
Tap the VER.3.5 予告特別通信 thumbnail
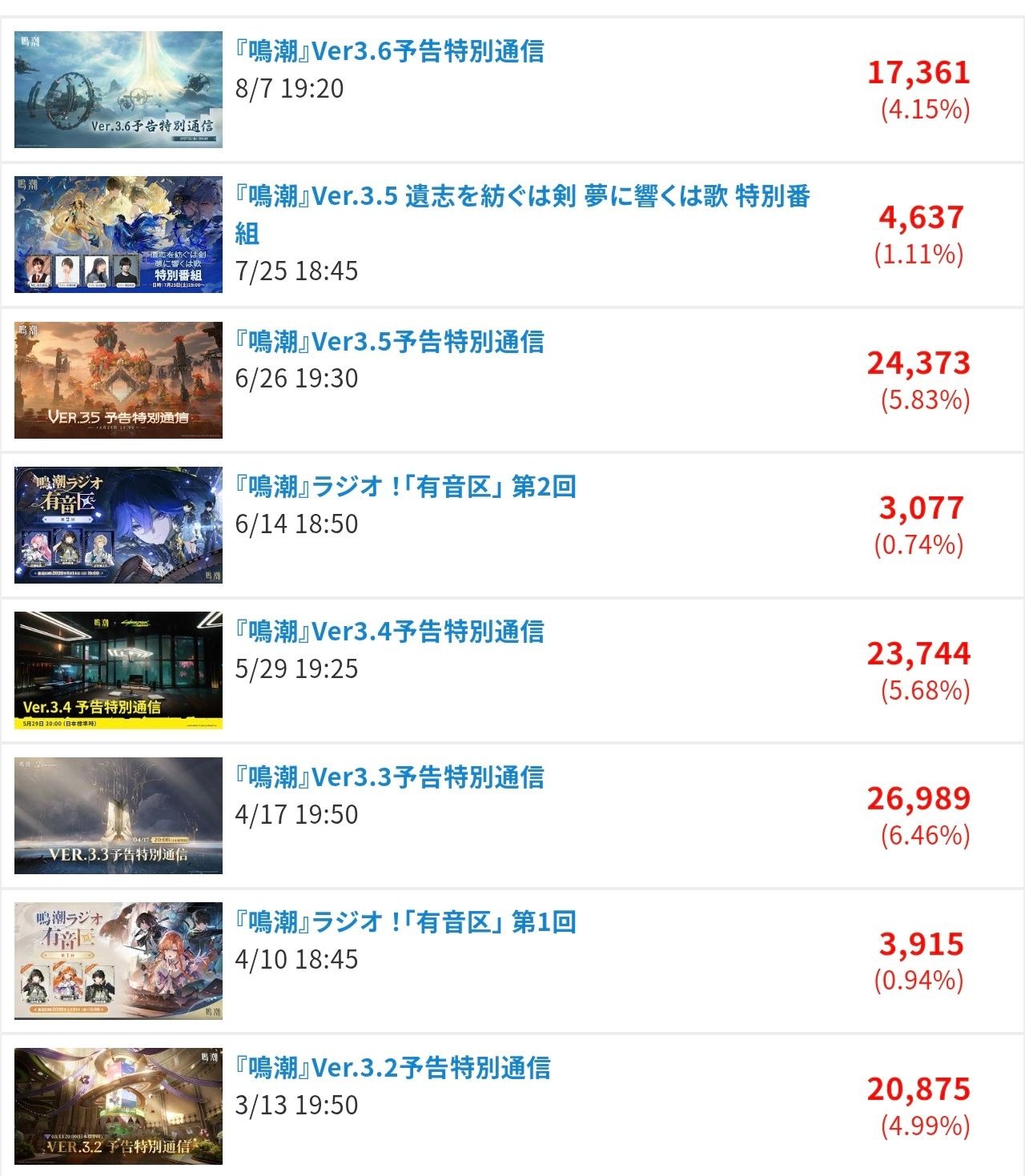[x=119, y=380]
